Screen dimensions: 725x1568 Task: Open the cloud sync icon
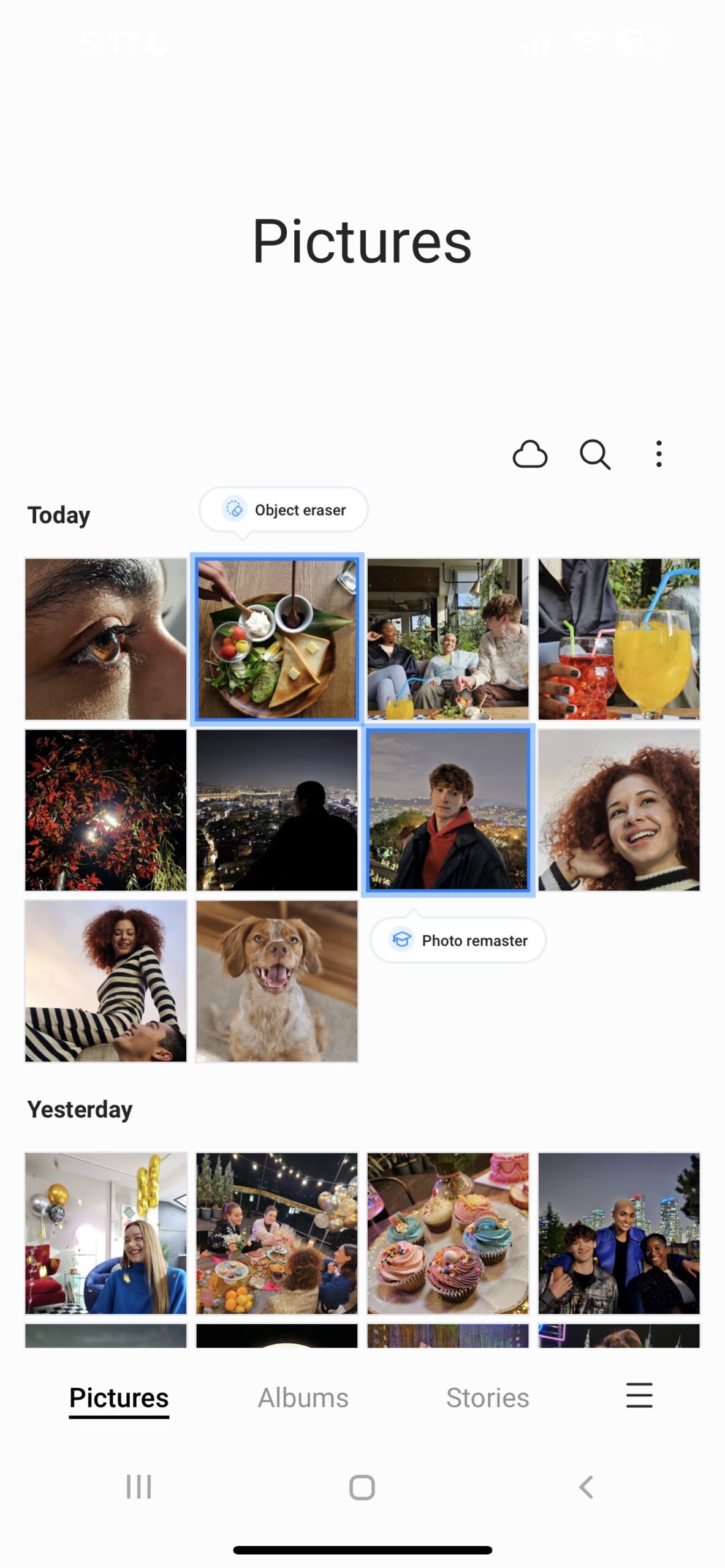point(530,454)
